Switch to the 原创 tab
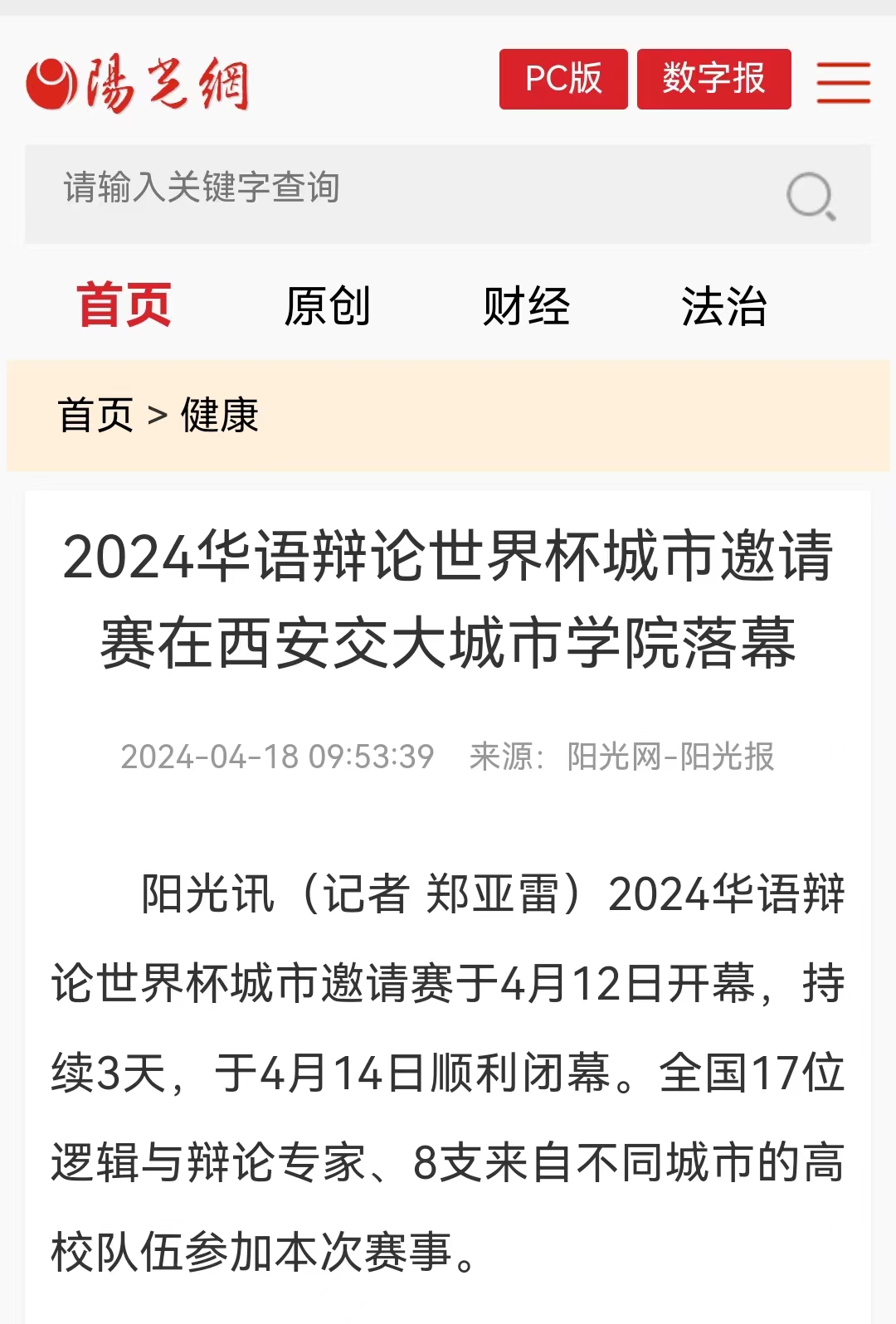This screenshot has height=1324, width=896. pyautogui.click(x=327, y=305)
